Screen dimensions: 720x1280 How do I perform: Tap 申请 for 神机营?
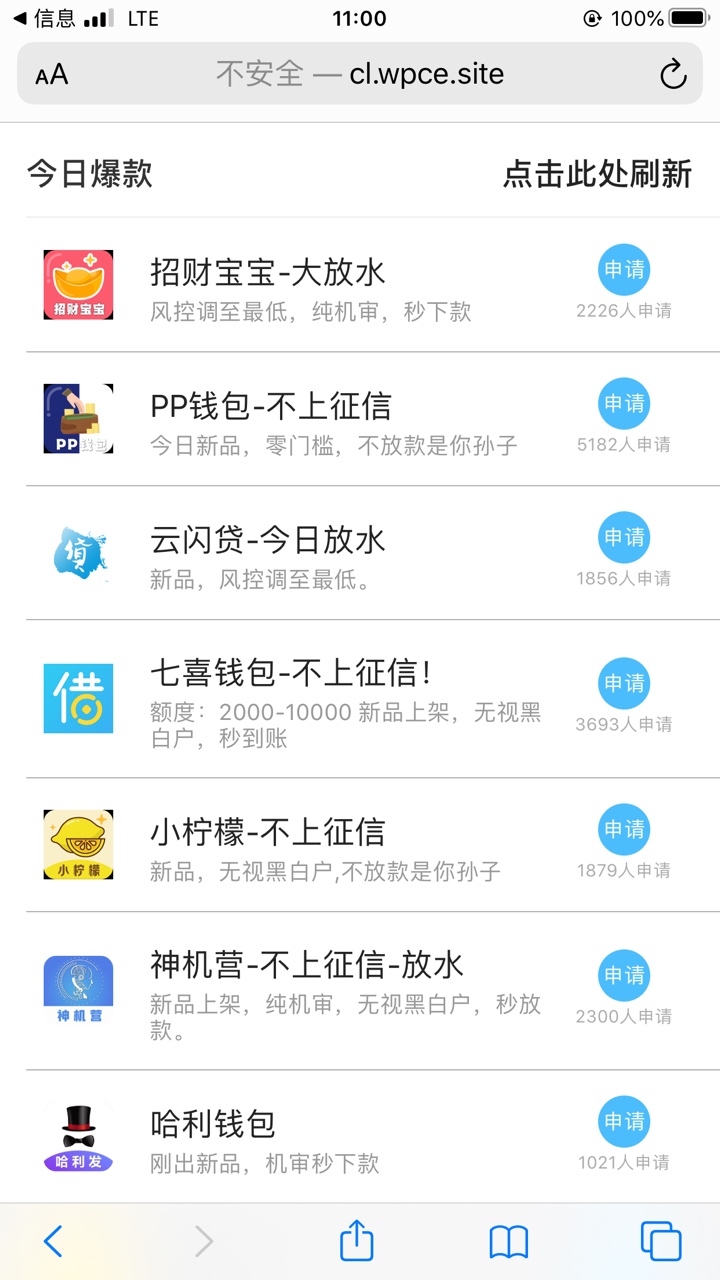[624, 976]
